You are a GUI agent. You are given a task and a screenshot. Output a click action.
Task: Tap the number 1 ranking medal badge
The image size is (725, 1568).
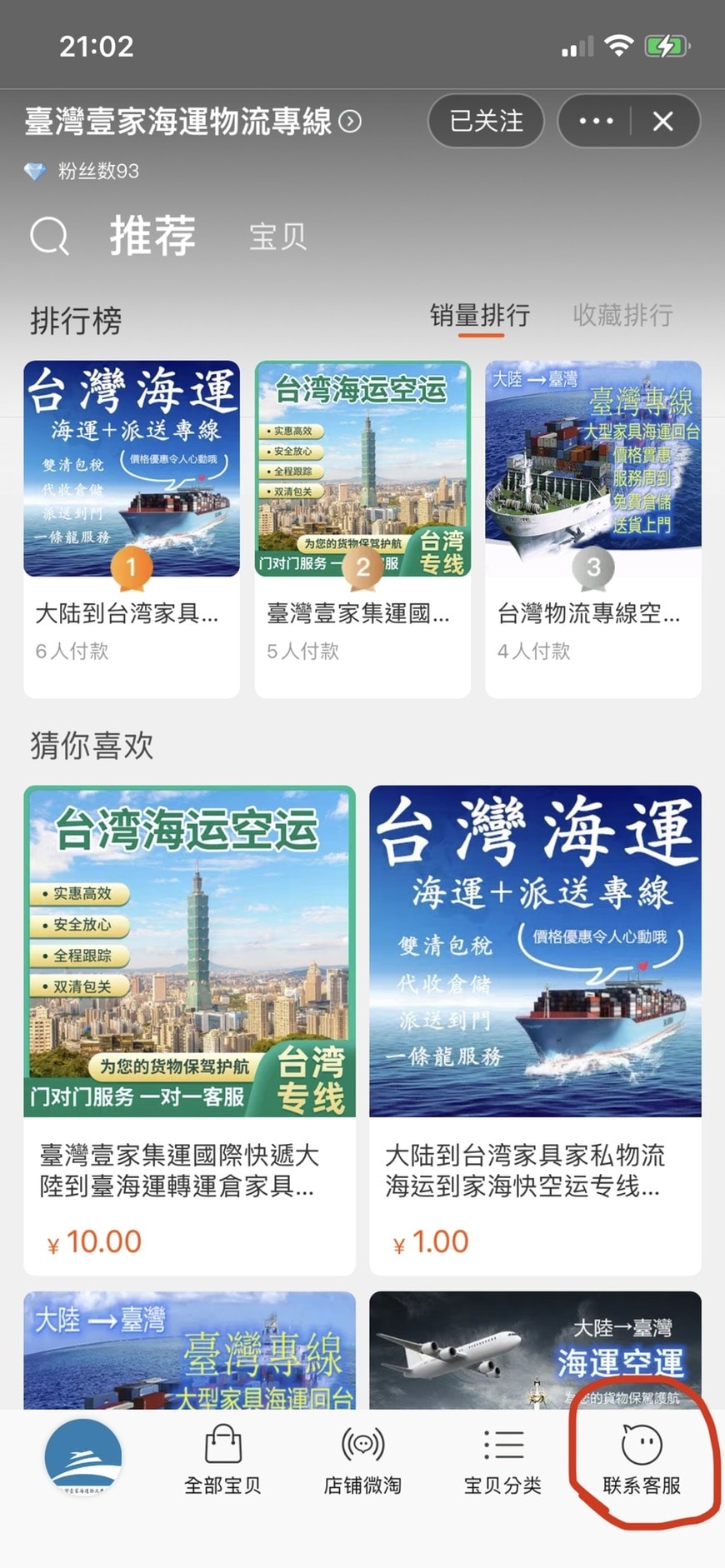pyautogui.click(x=132, y=568)
